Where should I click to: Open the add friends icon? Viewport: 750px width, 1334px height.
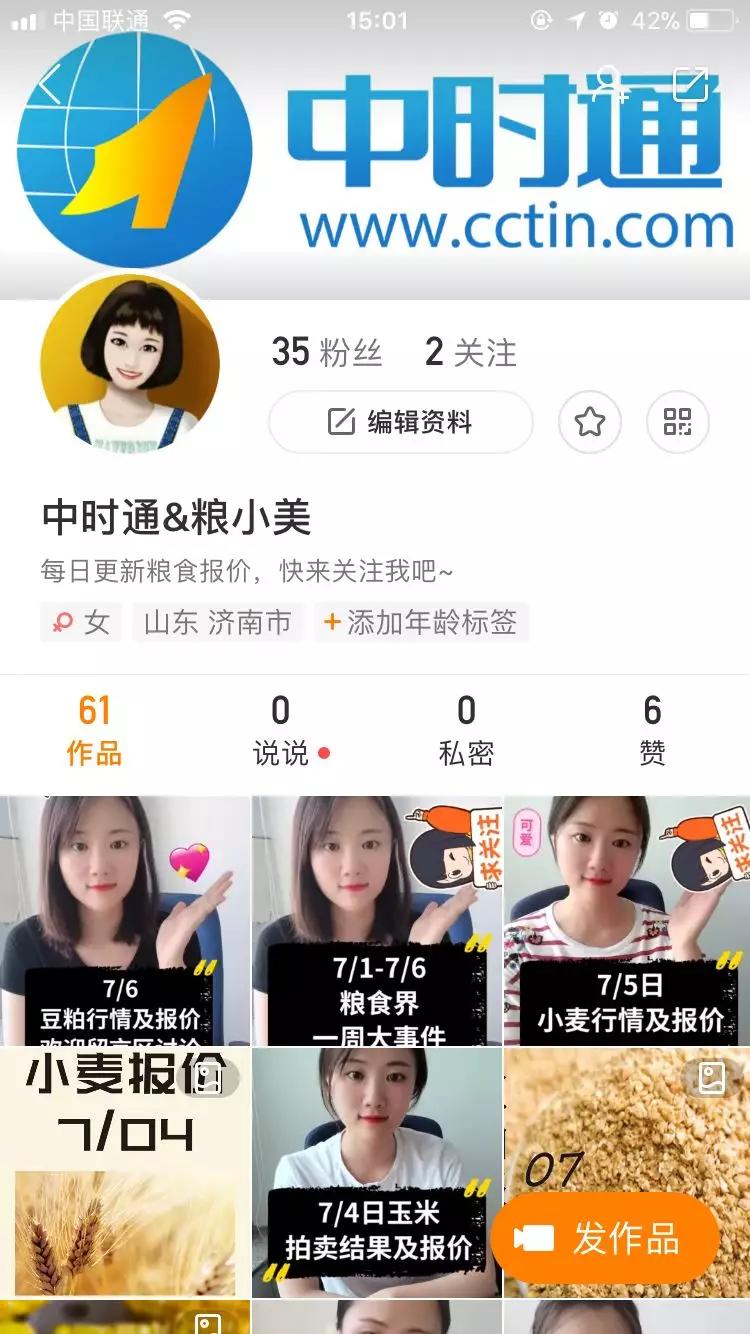[609, 86]
